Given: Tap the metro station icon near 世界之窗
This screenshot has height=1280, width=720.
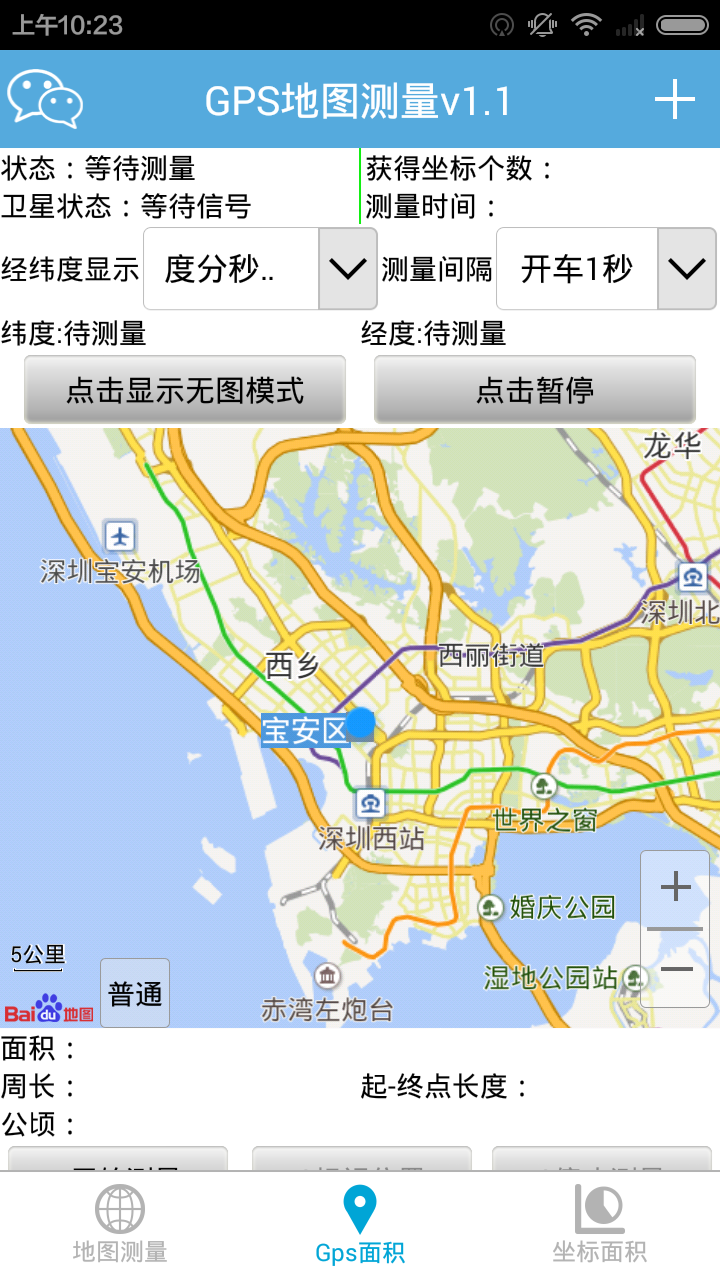Looking at the screenshot, I should 543,786.
